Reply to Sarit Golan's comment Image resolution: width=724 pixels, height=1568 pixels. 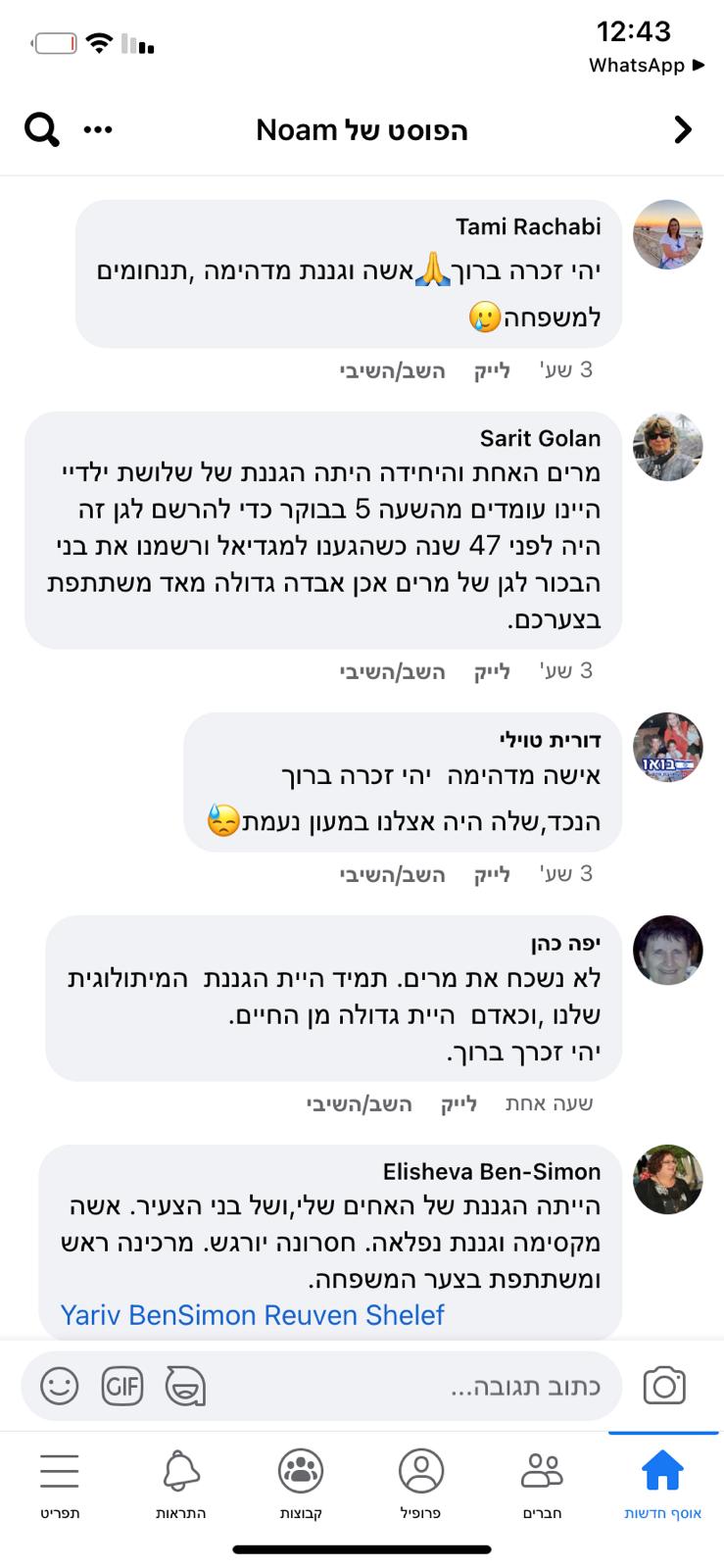click(393, 671)
